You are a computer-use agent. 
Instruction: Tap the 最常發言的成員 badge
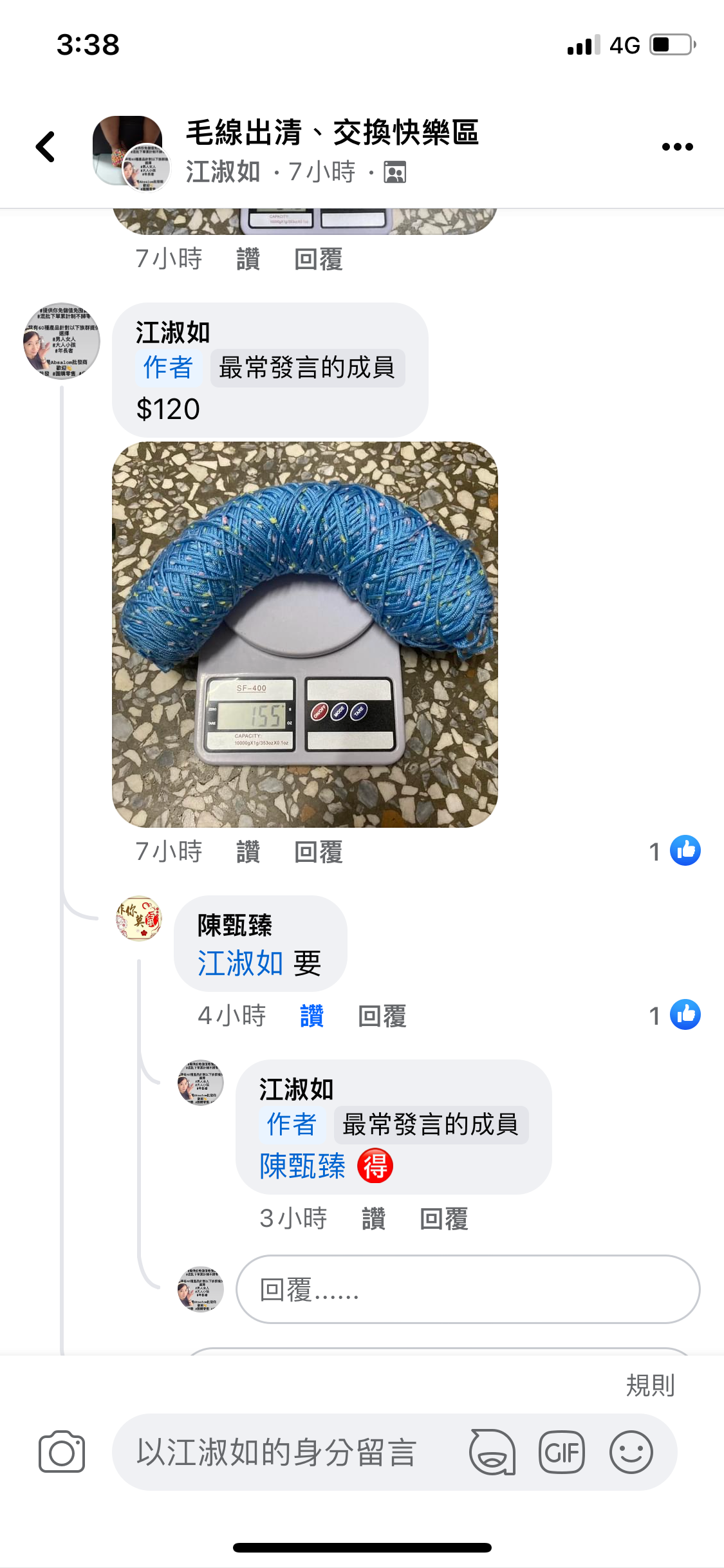click(308, 367)
